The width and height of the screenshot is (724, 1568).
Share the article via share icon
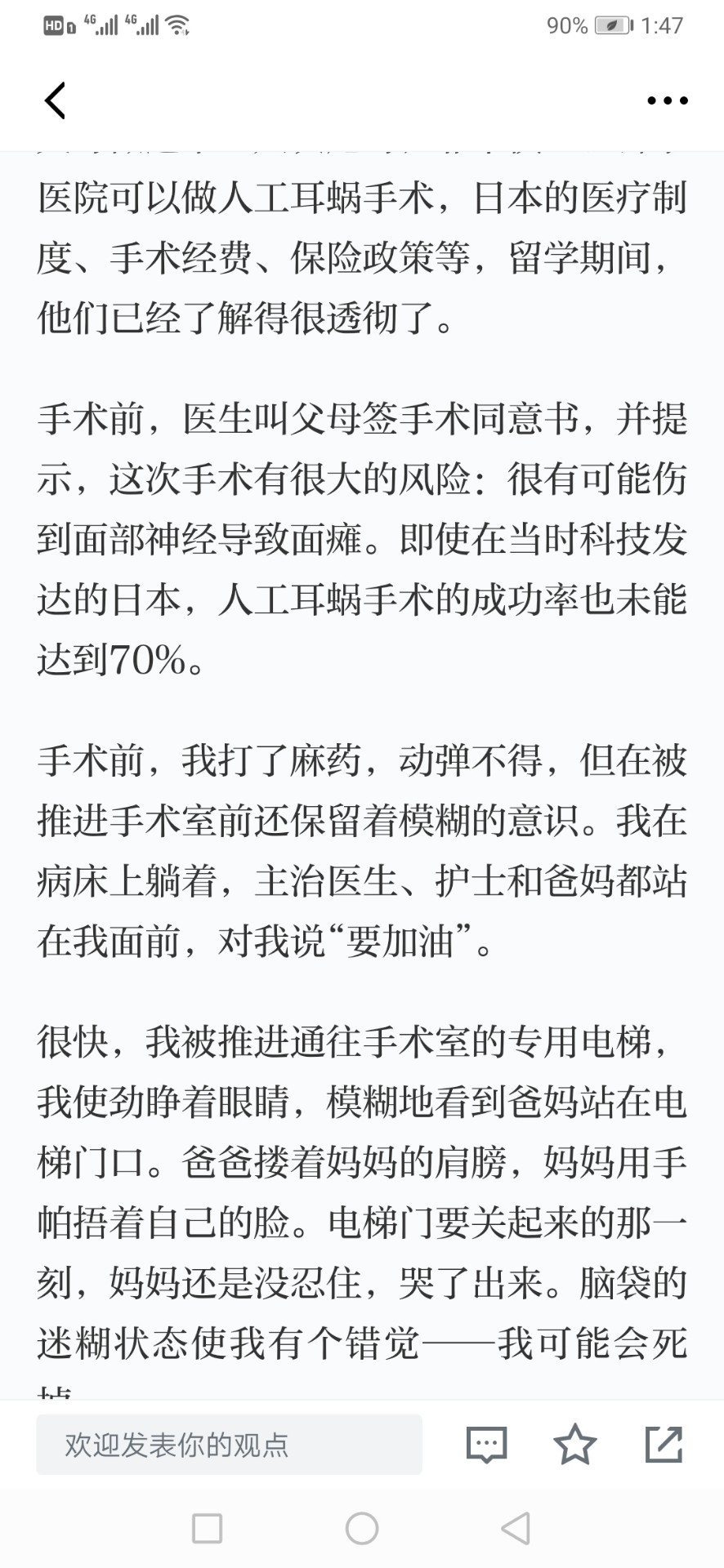point(664,1444)
